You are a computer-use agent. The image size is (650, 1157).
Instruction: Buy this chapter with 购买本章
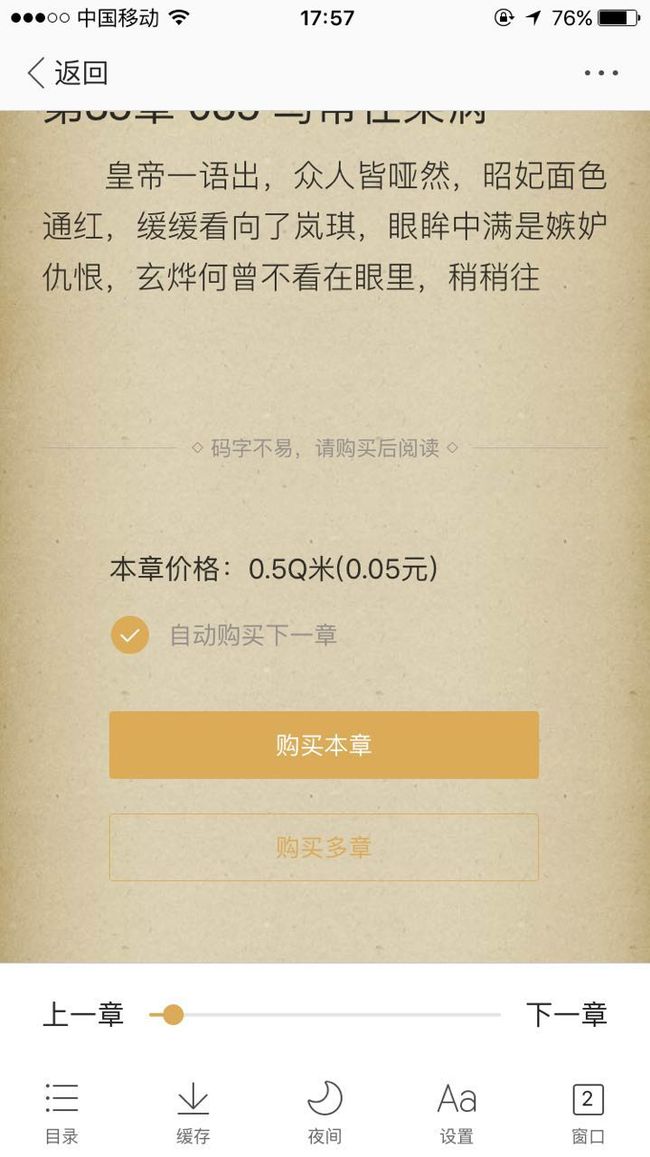click(324, 745)
